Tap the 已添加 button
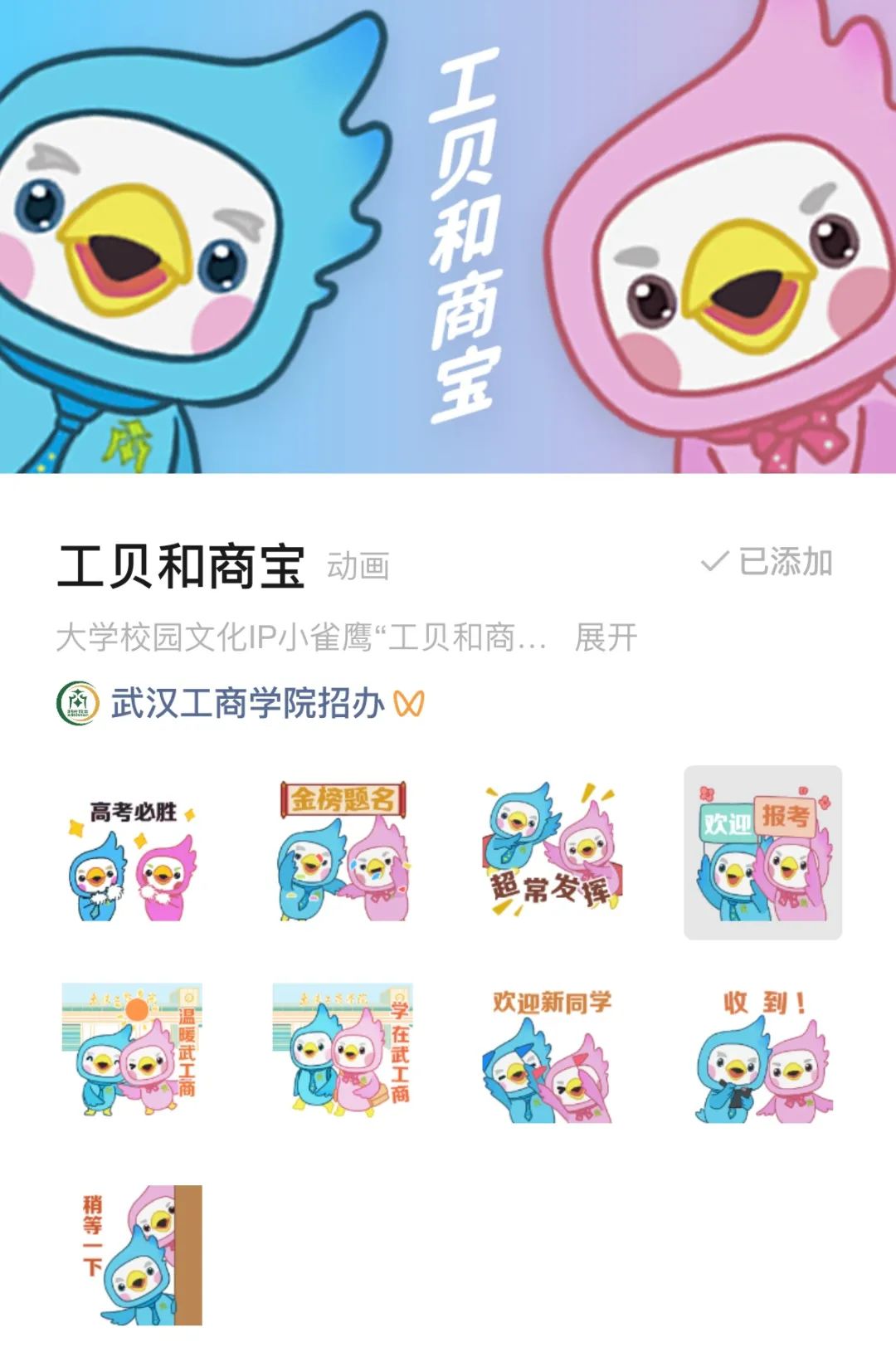This screenshot has width=896, height=1357. pyautogui.click(x=767, y=563)
